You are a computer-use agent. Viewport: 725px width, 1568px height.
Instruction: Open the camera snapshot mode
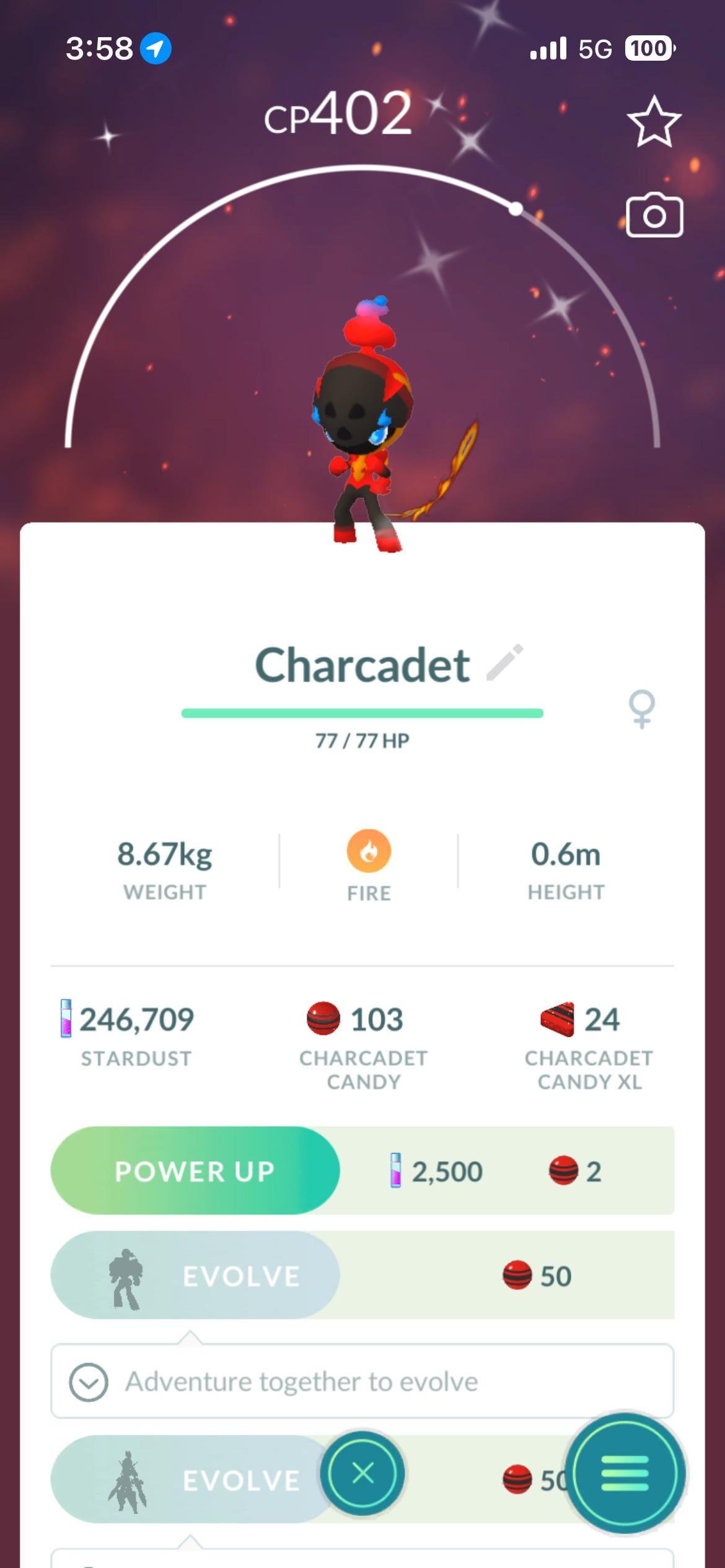tap(654, 216)
